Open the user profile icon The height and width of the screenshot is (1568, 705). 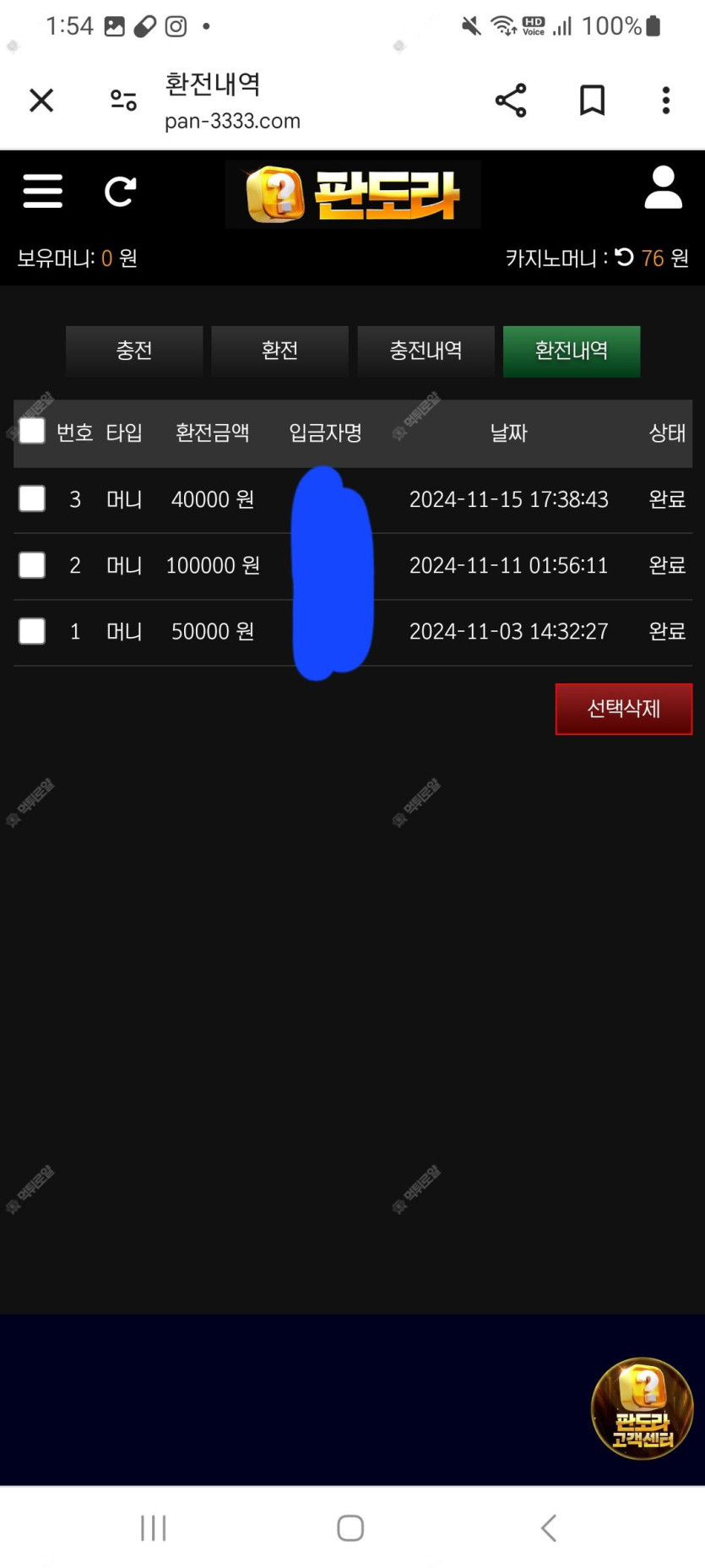pyautogui.click(x=663, y=188)
